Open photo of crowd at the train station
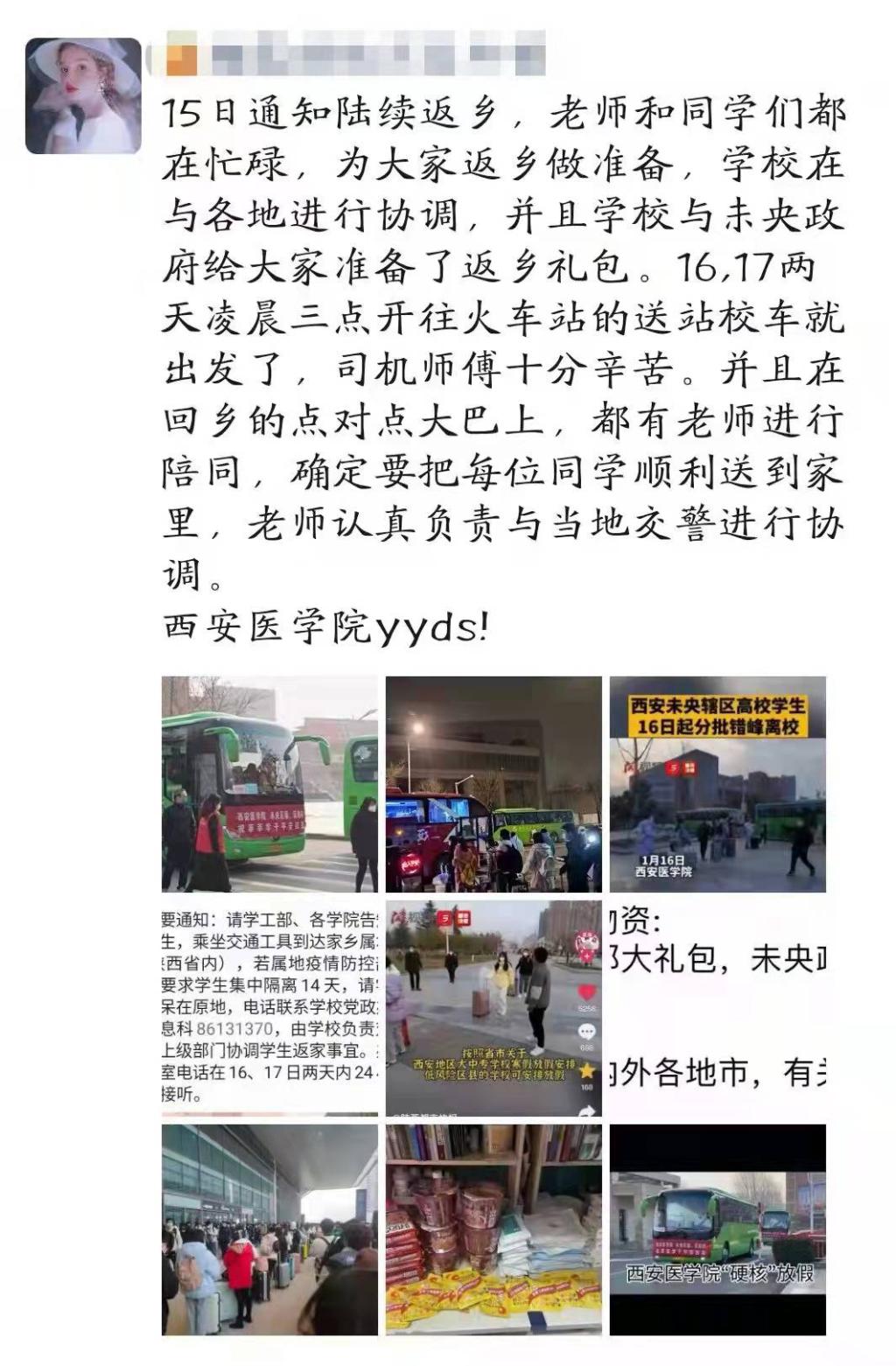Screen dimensions: 896x1366 [269, 1229]
